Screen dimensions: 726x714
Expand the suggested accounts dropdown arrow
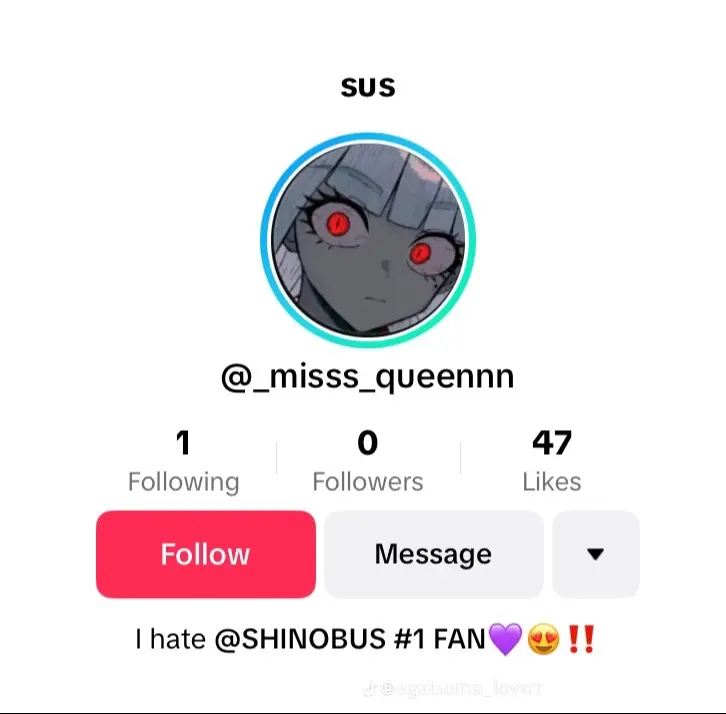(595, 554)
